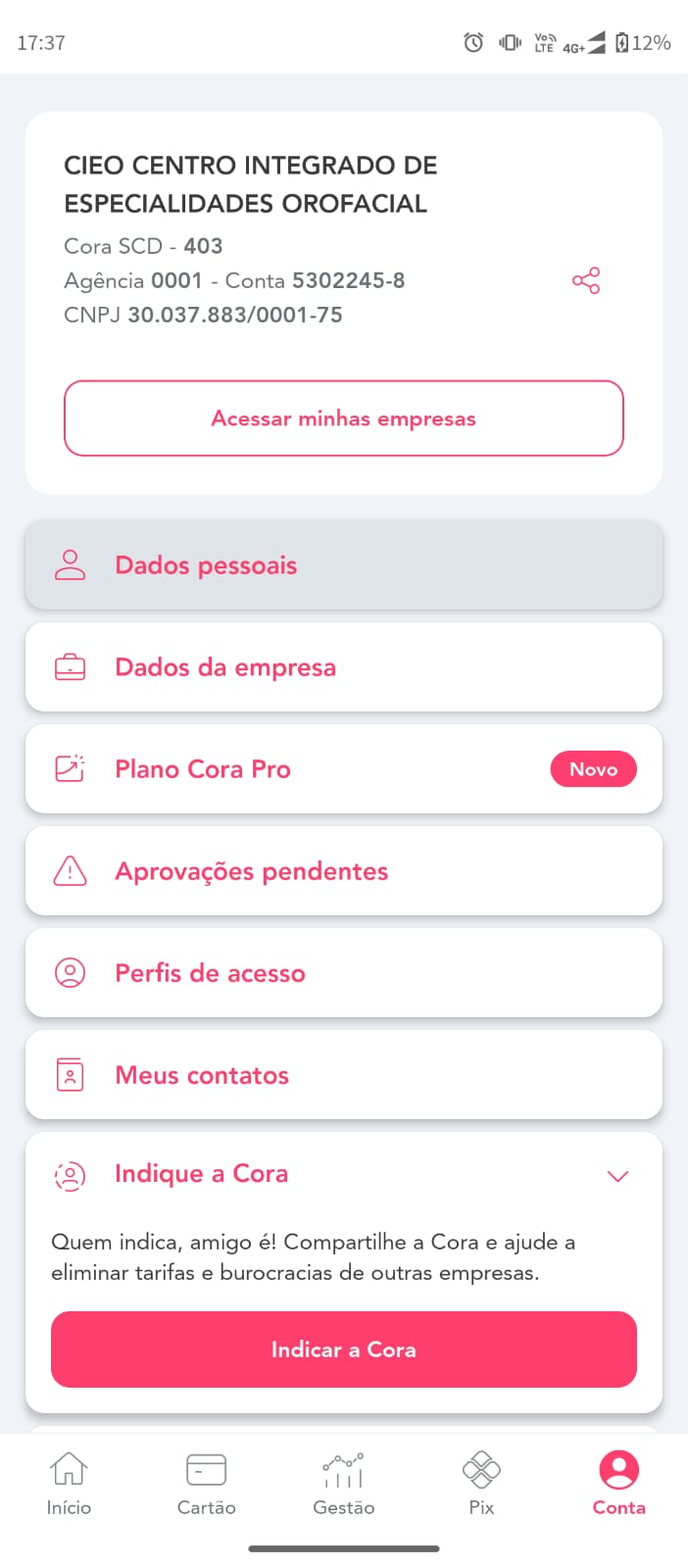View Plano Cora Pro
The image size is (688, 1568).
(x=343, y=769)
